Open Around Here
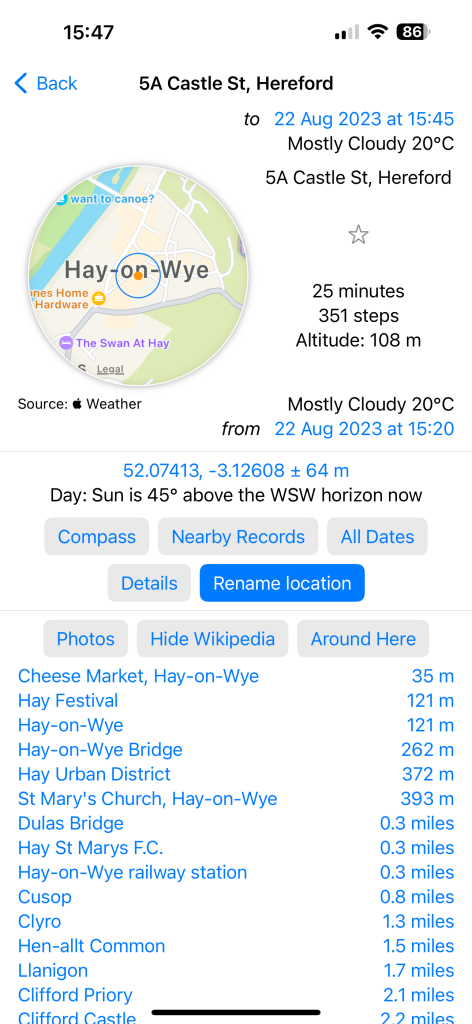The width and height of the screenshot is (472, 1024). click(x=363, y=639)
